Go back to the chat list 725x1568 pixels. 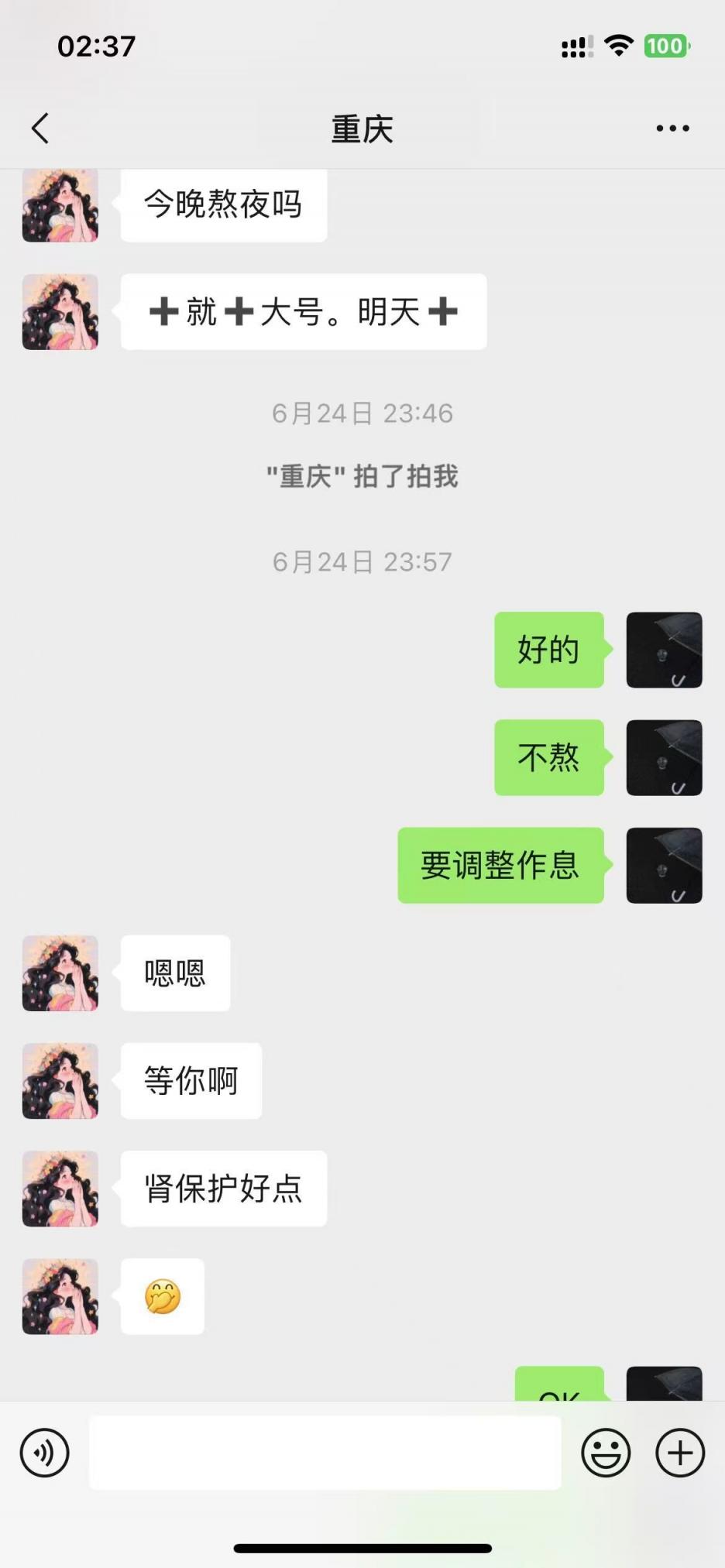(x=40, y=129)
